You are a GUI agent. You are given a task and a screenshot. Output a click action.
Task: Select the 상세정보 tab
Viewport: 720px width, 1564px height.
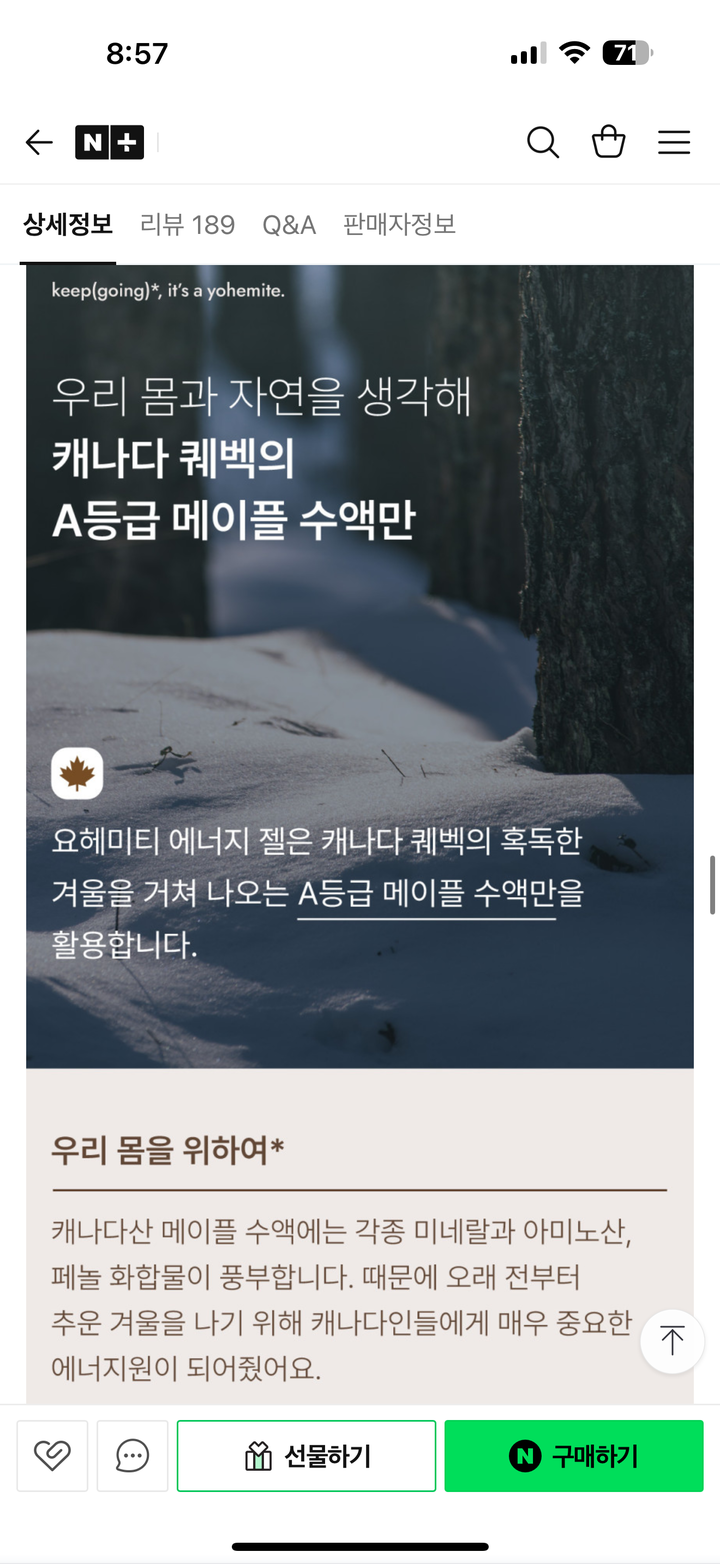[x=68, y=225]
